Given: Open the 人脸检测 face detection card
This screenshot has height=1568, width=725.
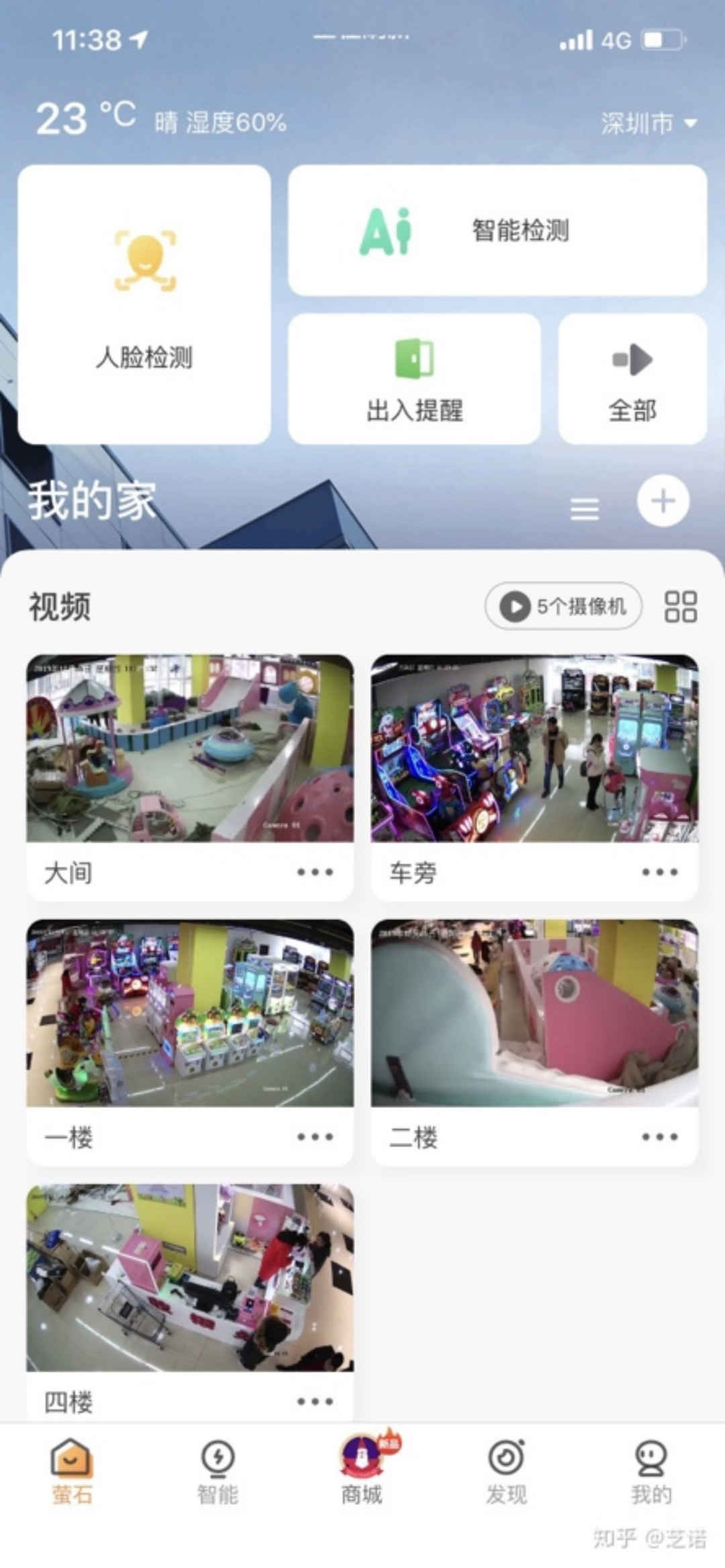Looking at the screenshot, I should tap(144, 304).
